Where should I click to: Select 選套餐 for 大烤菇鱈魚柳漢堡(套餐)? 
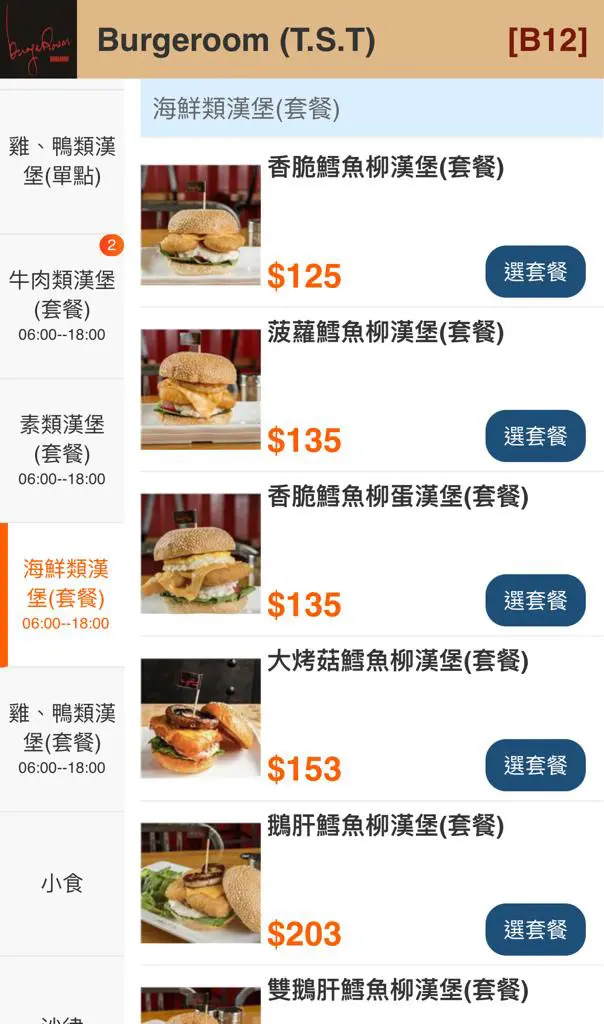535,765
